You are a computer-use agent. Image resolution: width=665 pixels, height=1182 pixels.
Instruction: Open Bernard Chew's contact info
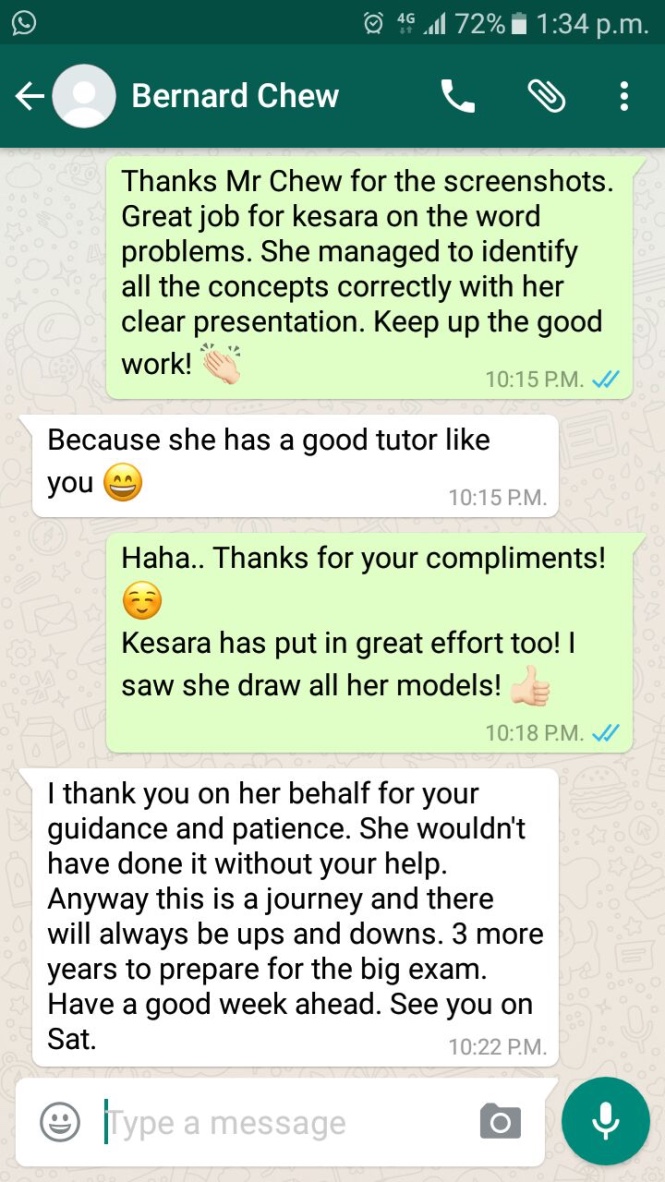[235, 96]
